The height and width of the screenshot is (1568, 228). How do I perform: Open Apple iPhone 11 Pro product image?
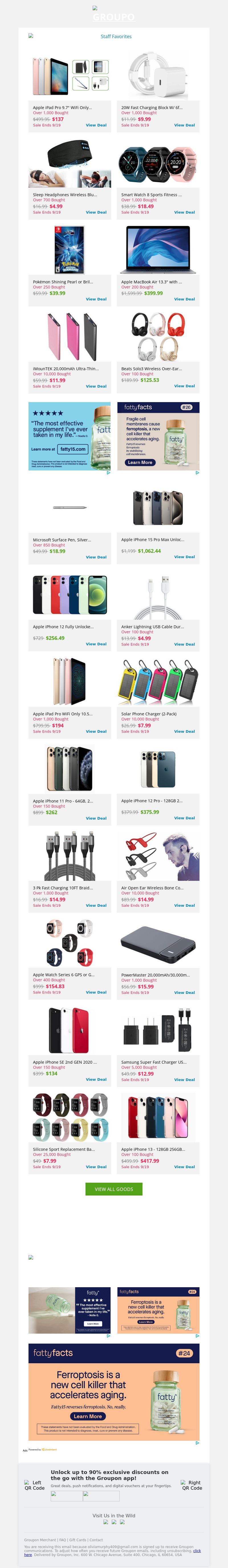(70, 769)
